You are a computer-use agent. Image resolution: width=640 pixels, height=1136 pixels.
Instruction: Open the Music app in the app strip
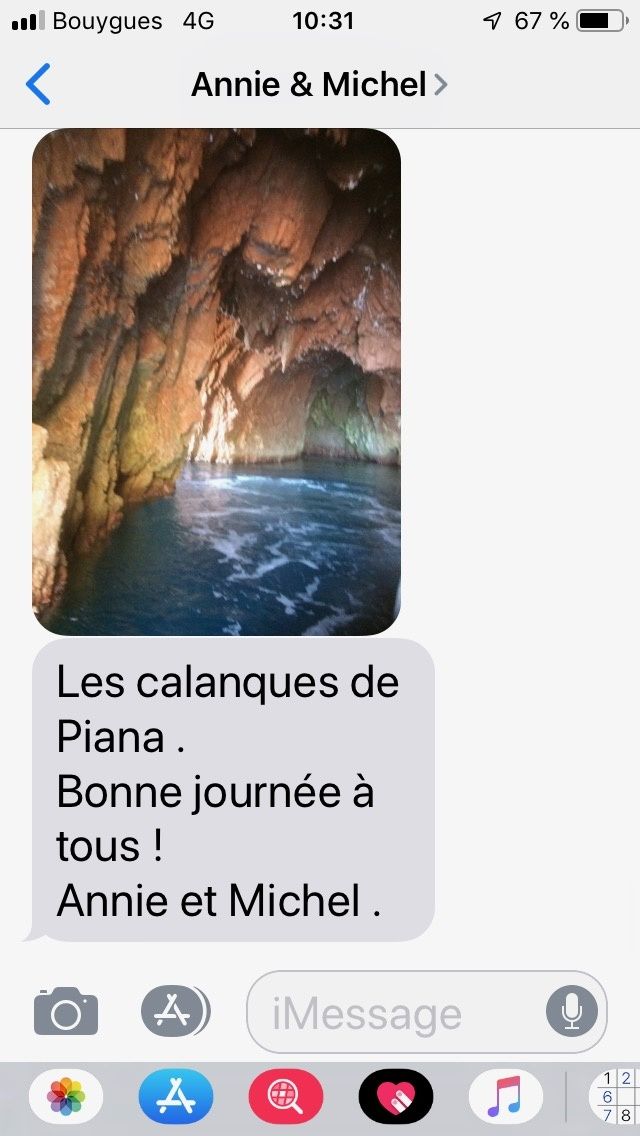click(x=505, y=1097)
